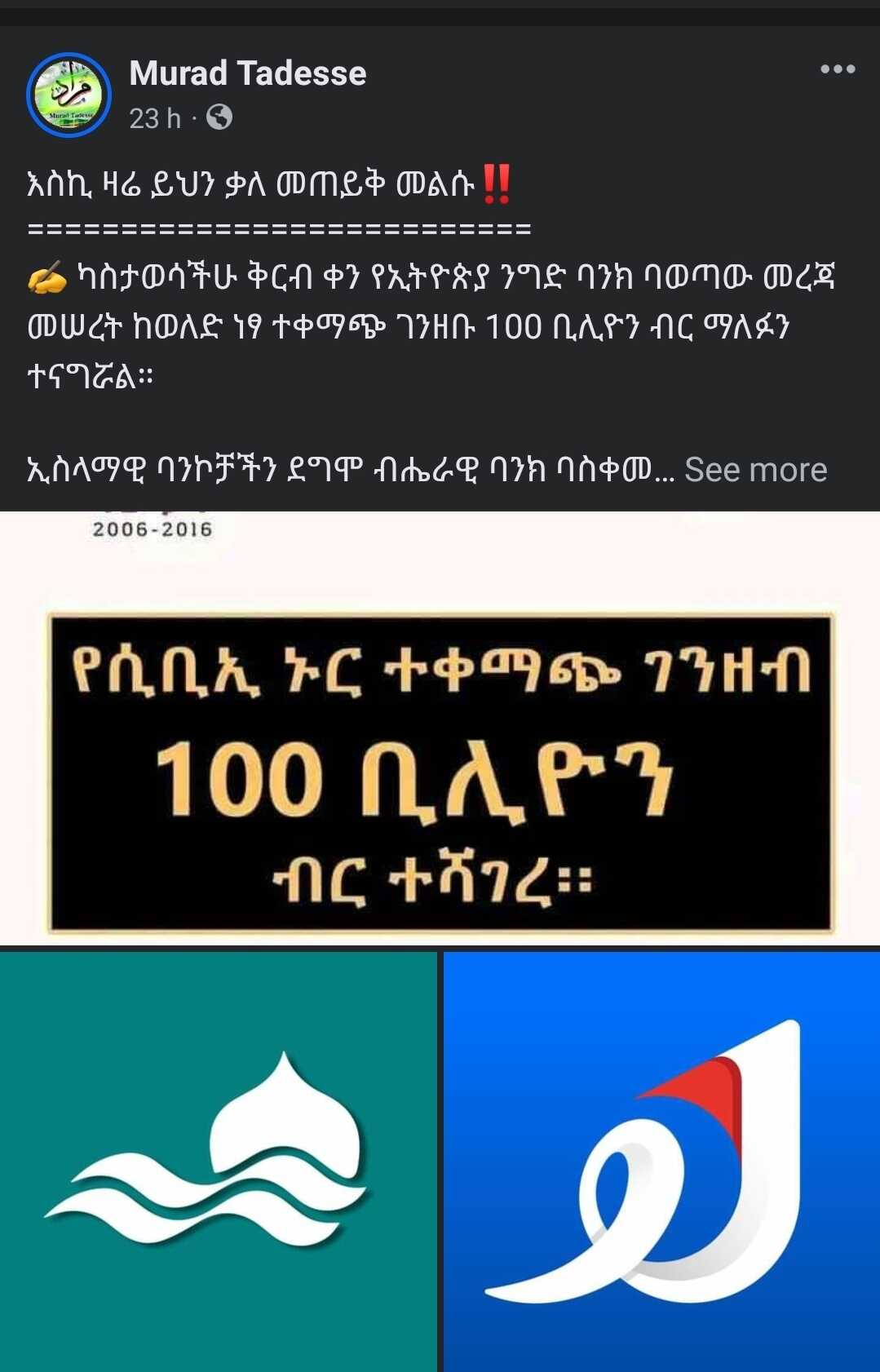The image size is (880, 1372).
Task: Open the teal dome logo image
Action: 218,1162
